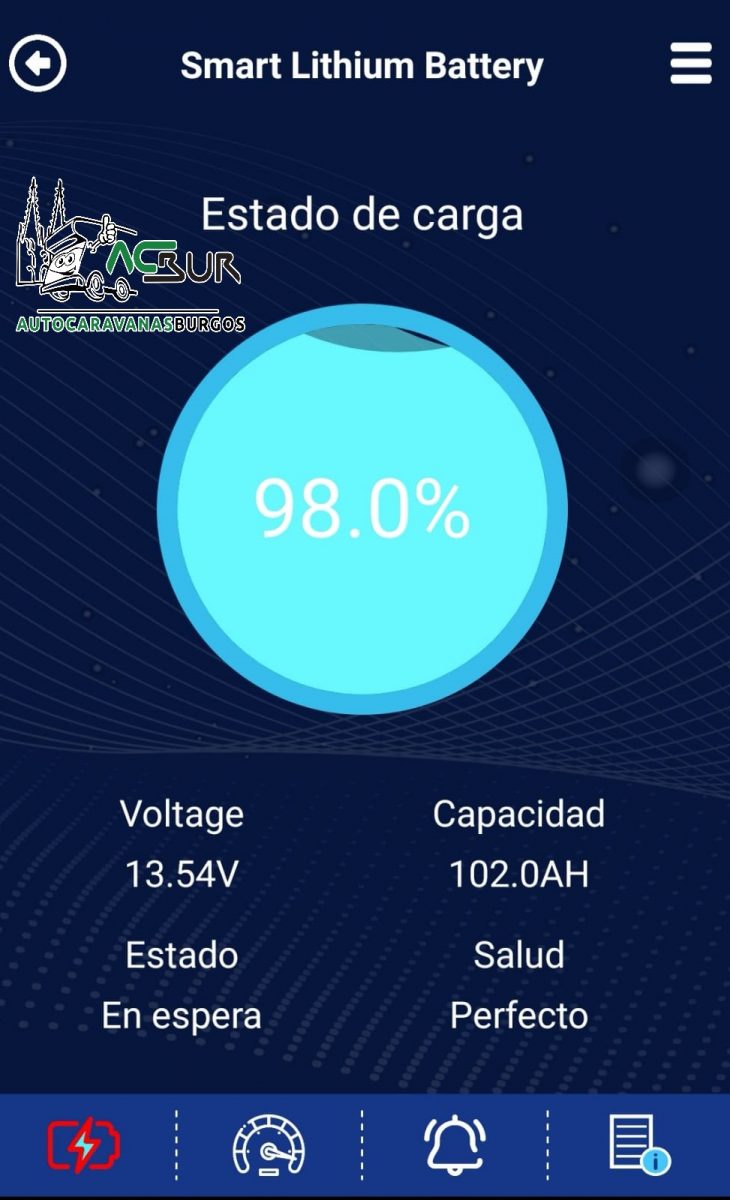Toggle the Estado de carga display
730x1200 pixels.
pyautogui.click(x=363, y=213)
